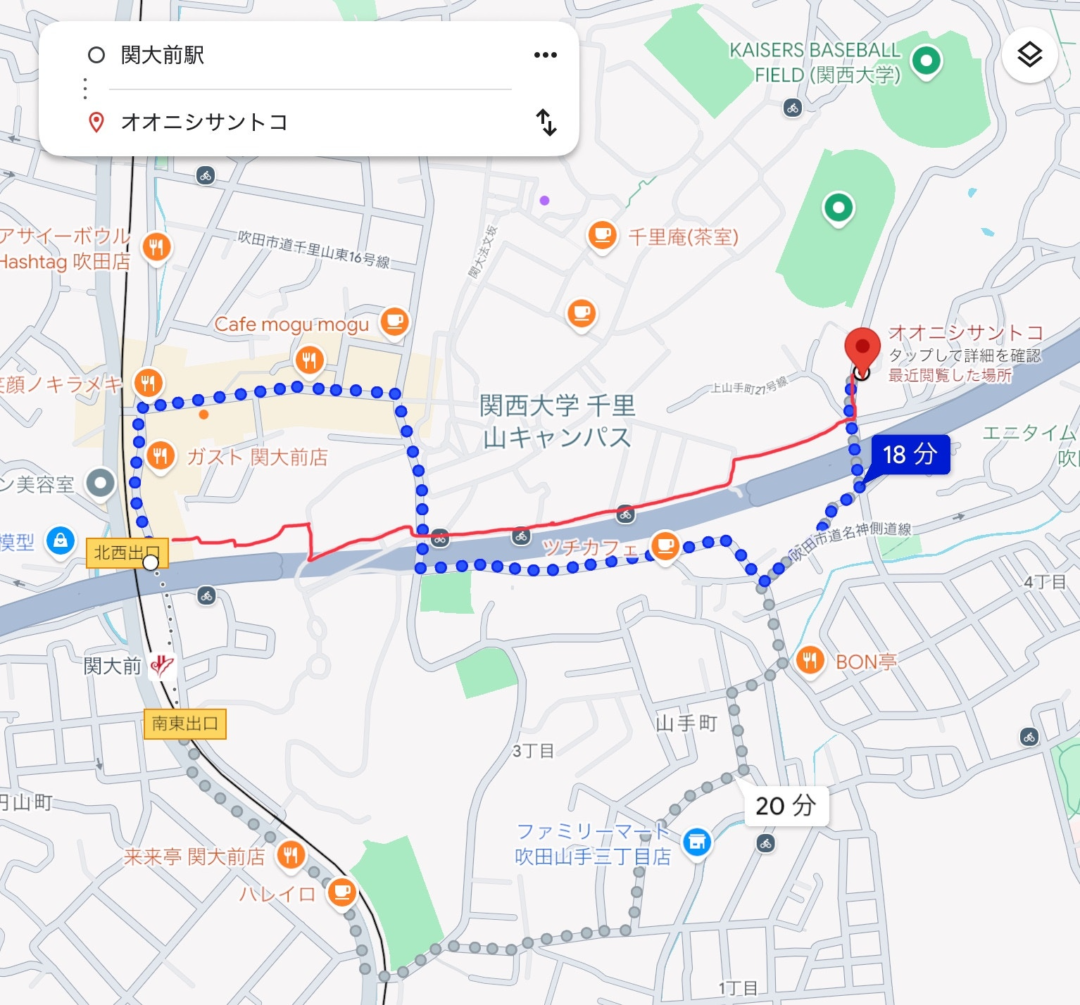Open the BON亭 restaurant marker

point(810,660)
